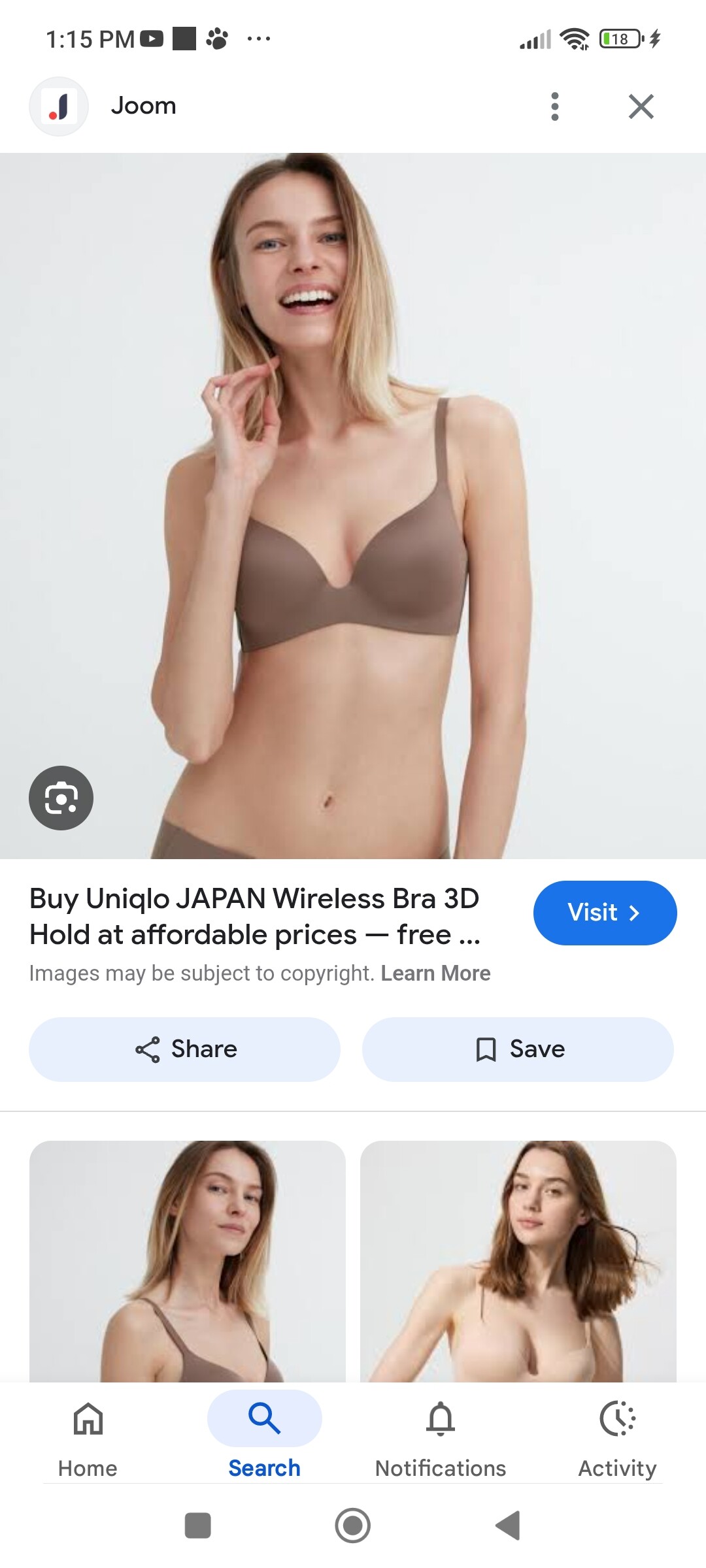
Task: Open the related brown bra image
Action: [x=188, y=1261]
